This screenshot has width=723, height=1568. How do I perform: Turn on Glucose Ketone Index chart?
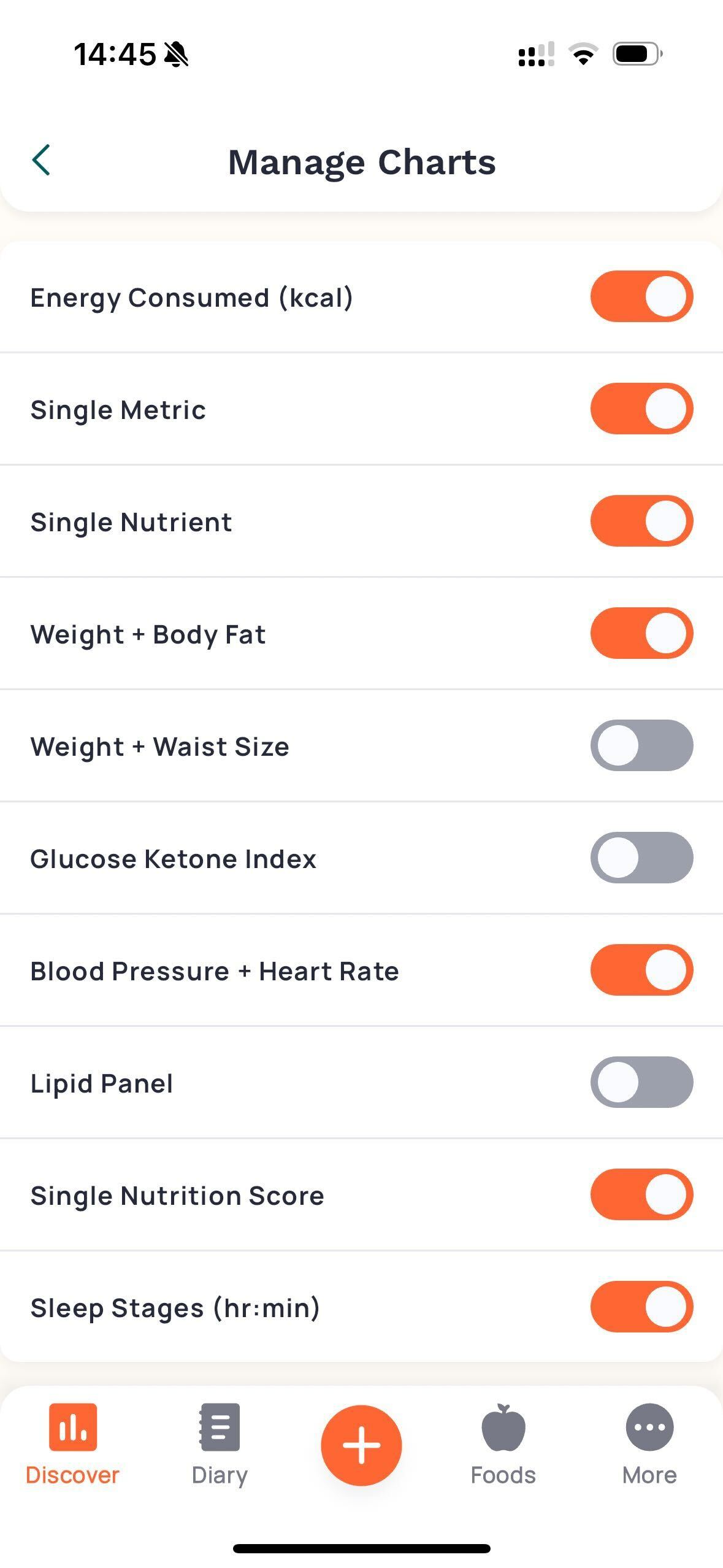coord(641,858)
